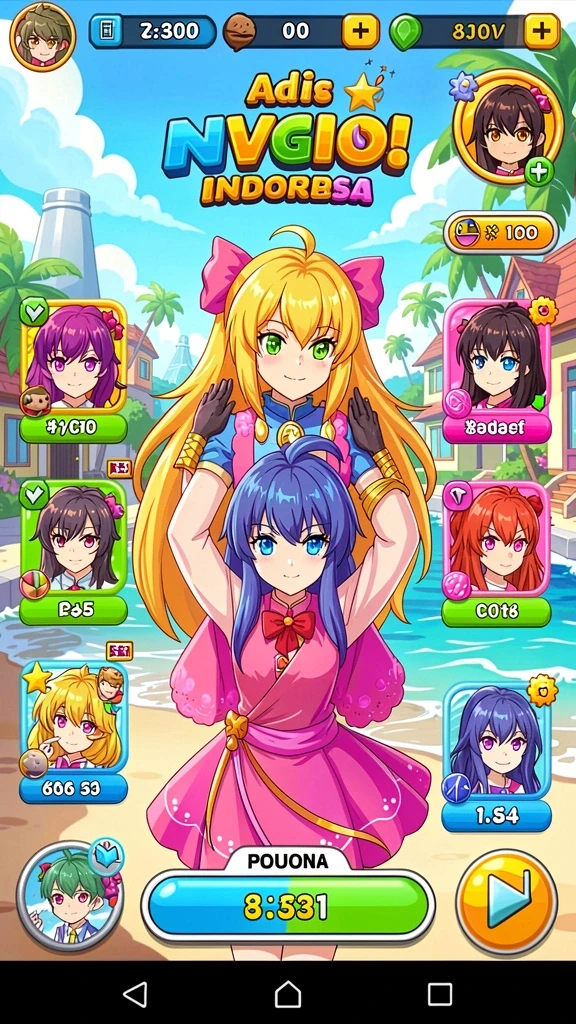Image resolution: width=576 pixels, height=1024 pixels.
Task: Go back using the system back button
Action: [x=135, y=994]
